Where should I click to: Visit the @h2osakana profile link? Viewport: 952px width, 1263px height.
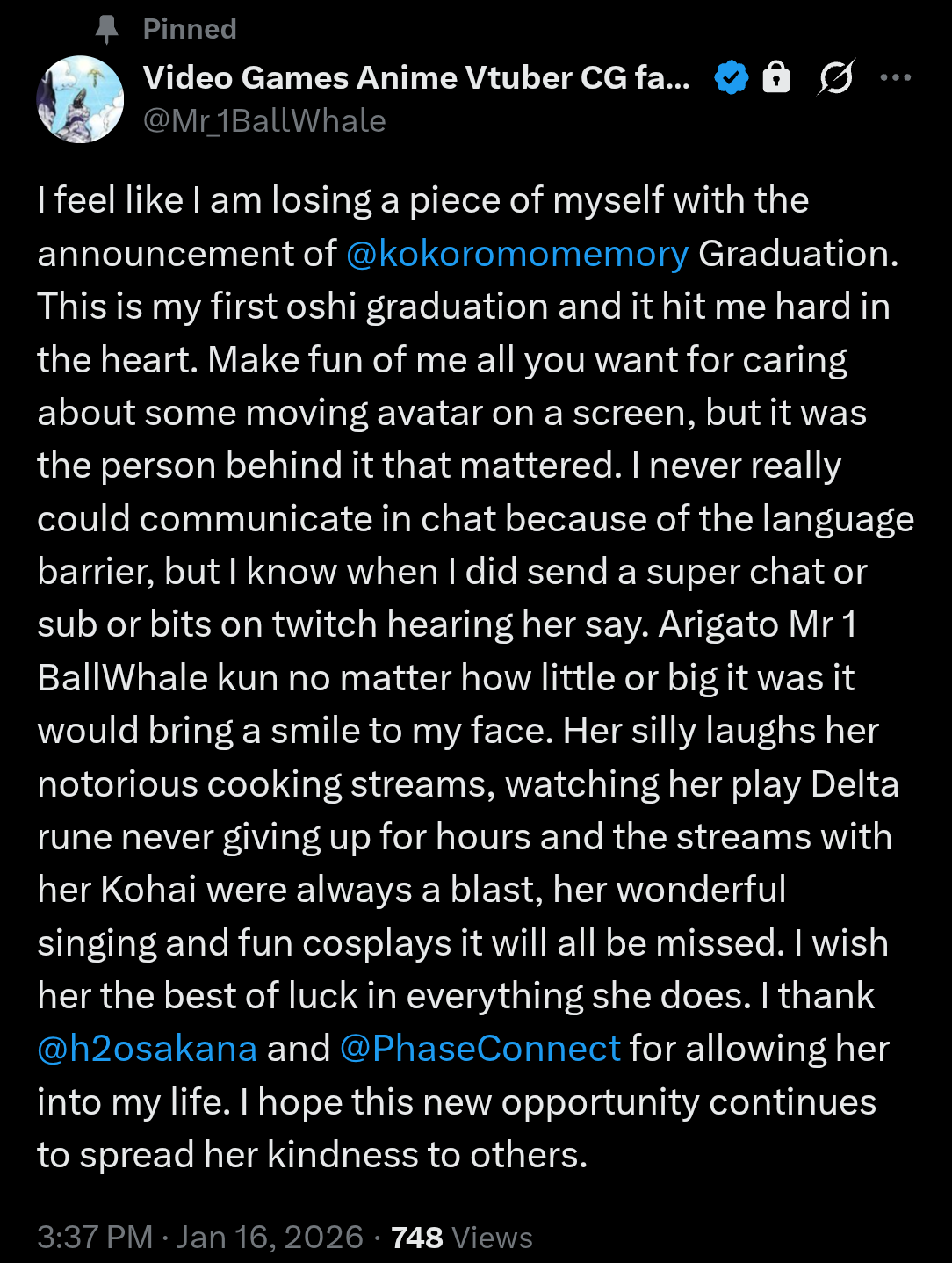[x=147, y=1049]
